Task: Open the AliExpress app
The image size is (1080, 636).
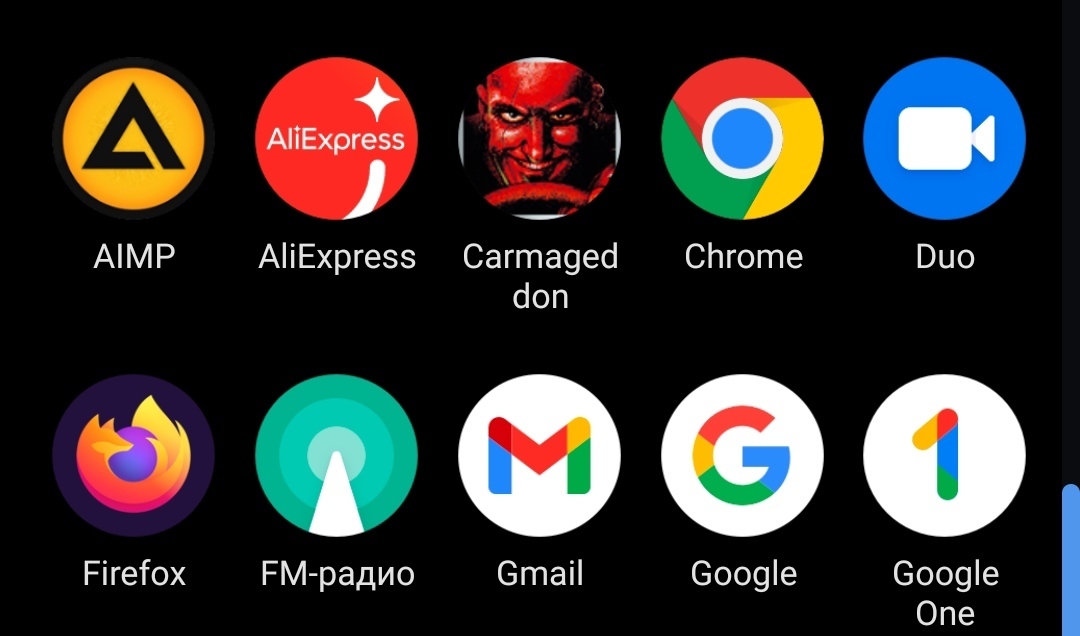Action: click(337, 138)
